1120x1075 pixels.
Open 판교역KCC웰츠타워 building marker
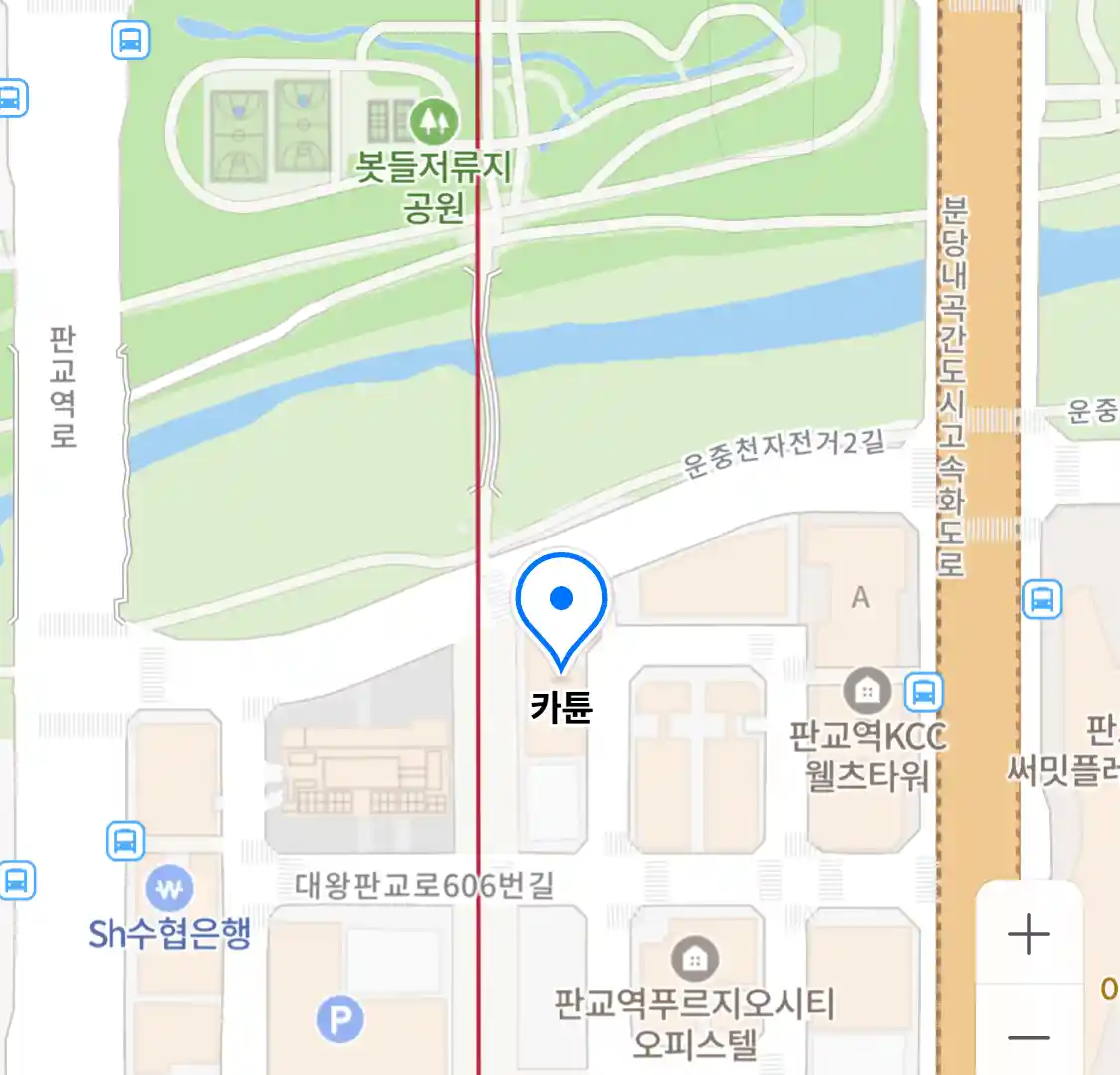click(867, 690)
